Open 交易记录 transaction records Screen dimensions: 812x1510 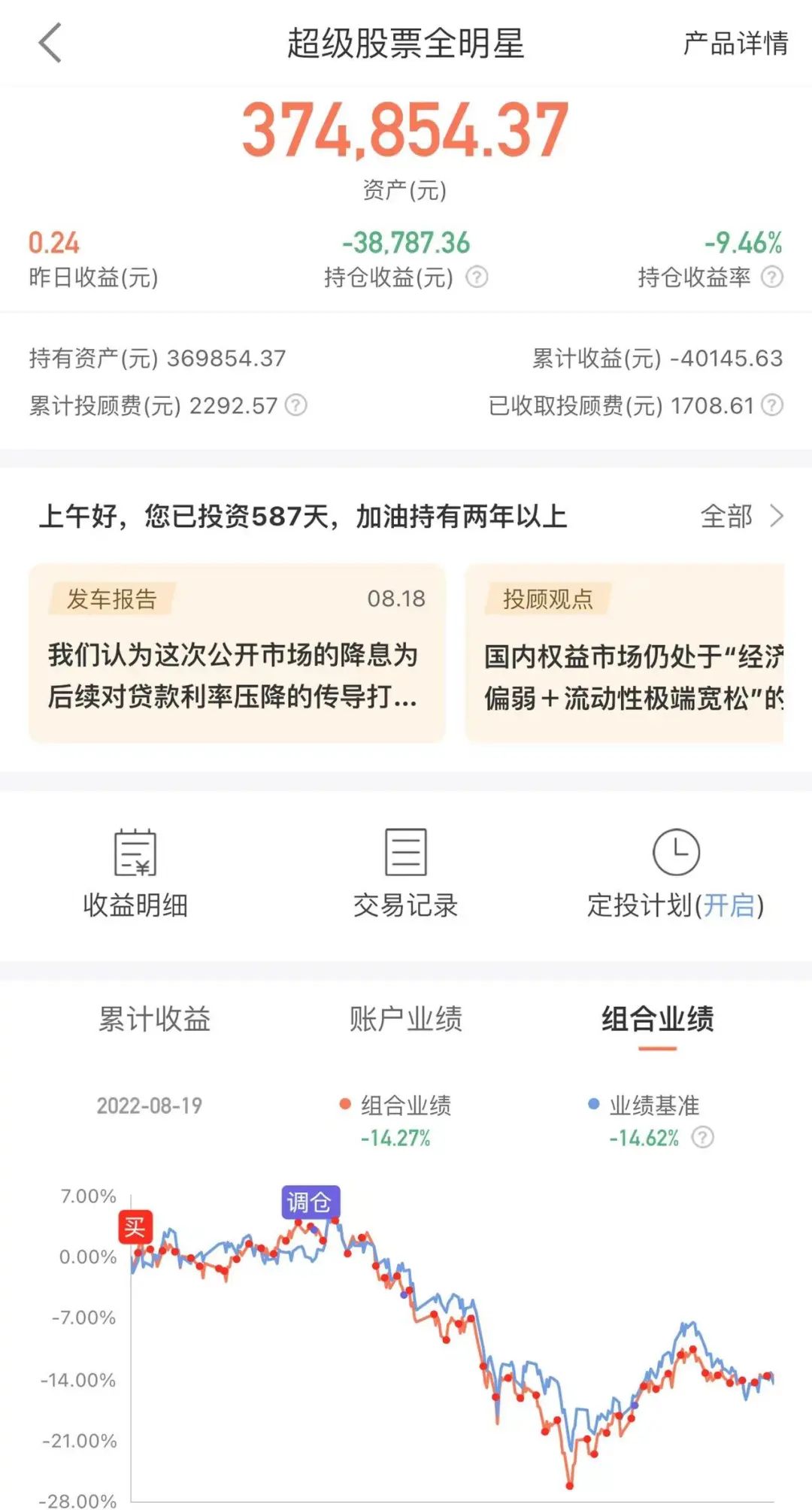coord(406,874)
